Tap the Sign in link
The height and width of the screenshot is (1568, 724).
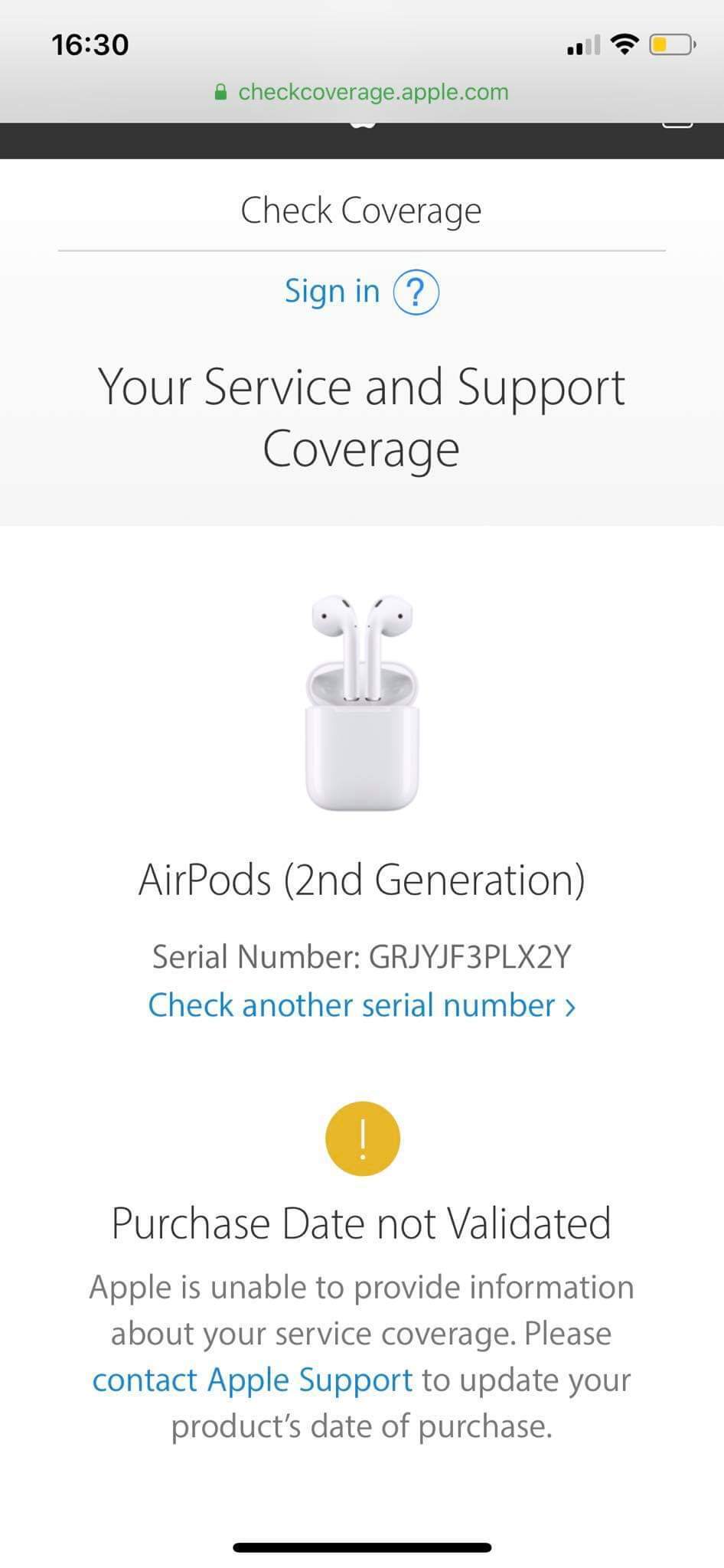pyautogui.click(x=332, y=292)
